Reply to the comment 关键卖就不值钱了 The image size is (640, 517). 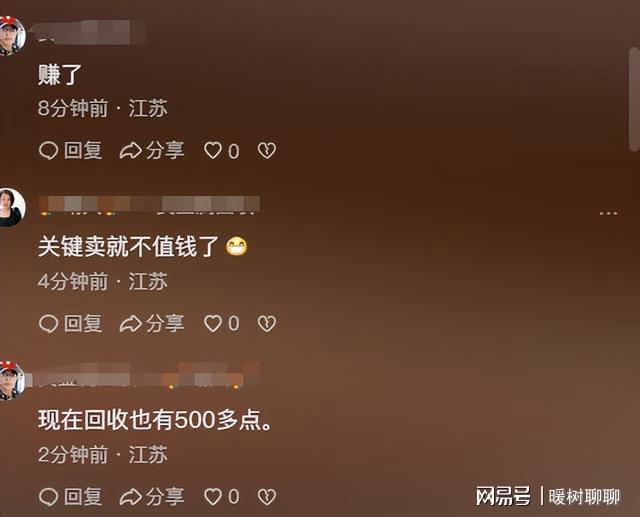70,324
